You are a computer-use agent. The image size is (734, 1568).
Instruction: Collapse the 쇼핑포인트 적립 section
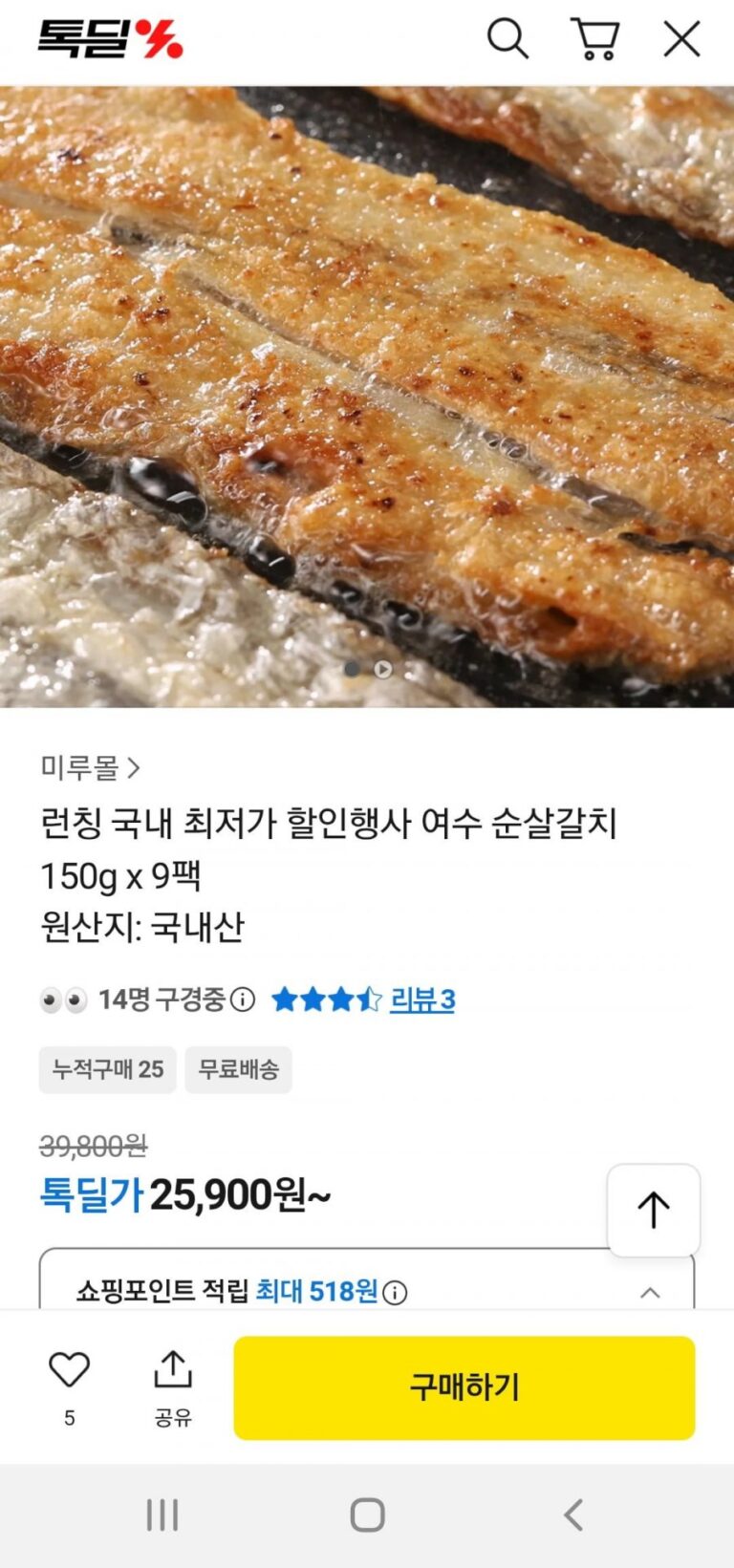(x=650, y=1293)
